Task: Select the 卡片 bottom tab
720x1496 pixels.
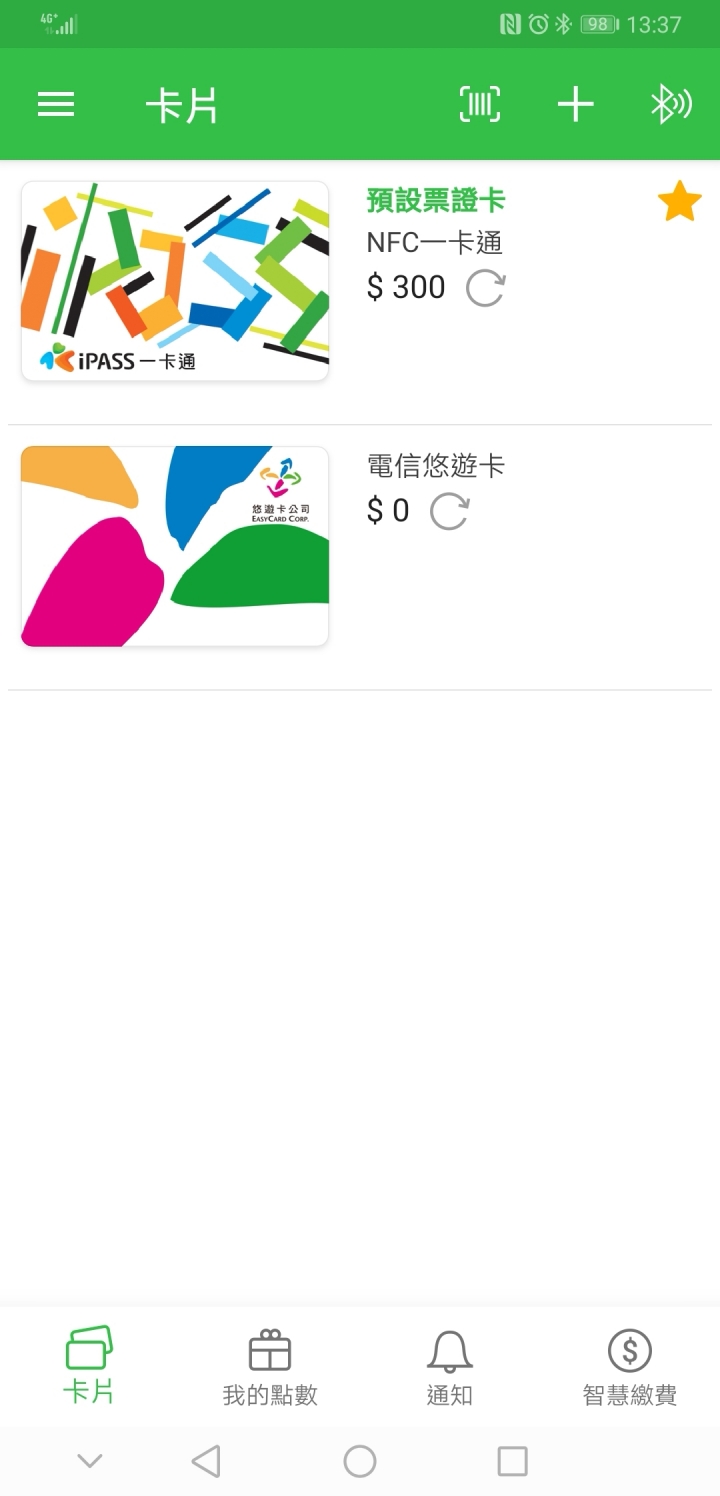Action: (89, 1366)
